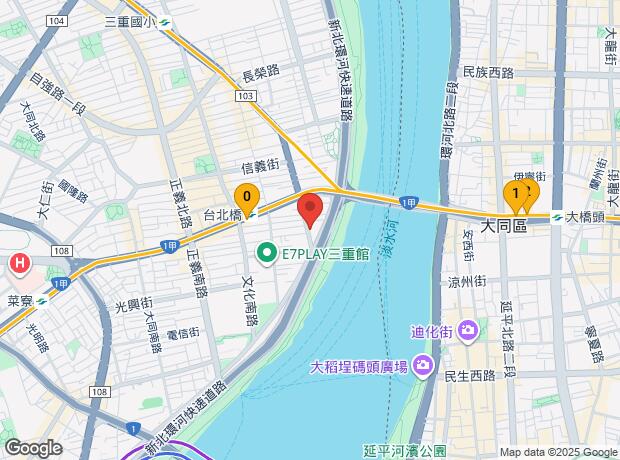
Task: Tap the yellow marker labeled 1
Action: click(516, 194)
